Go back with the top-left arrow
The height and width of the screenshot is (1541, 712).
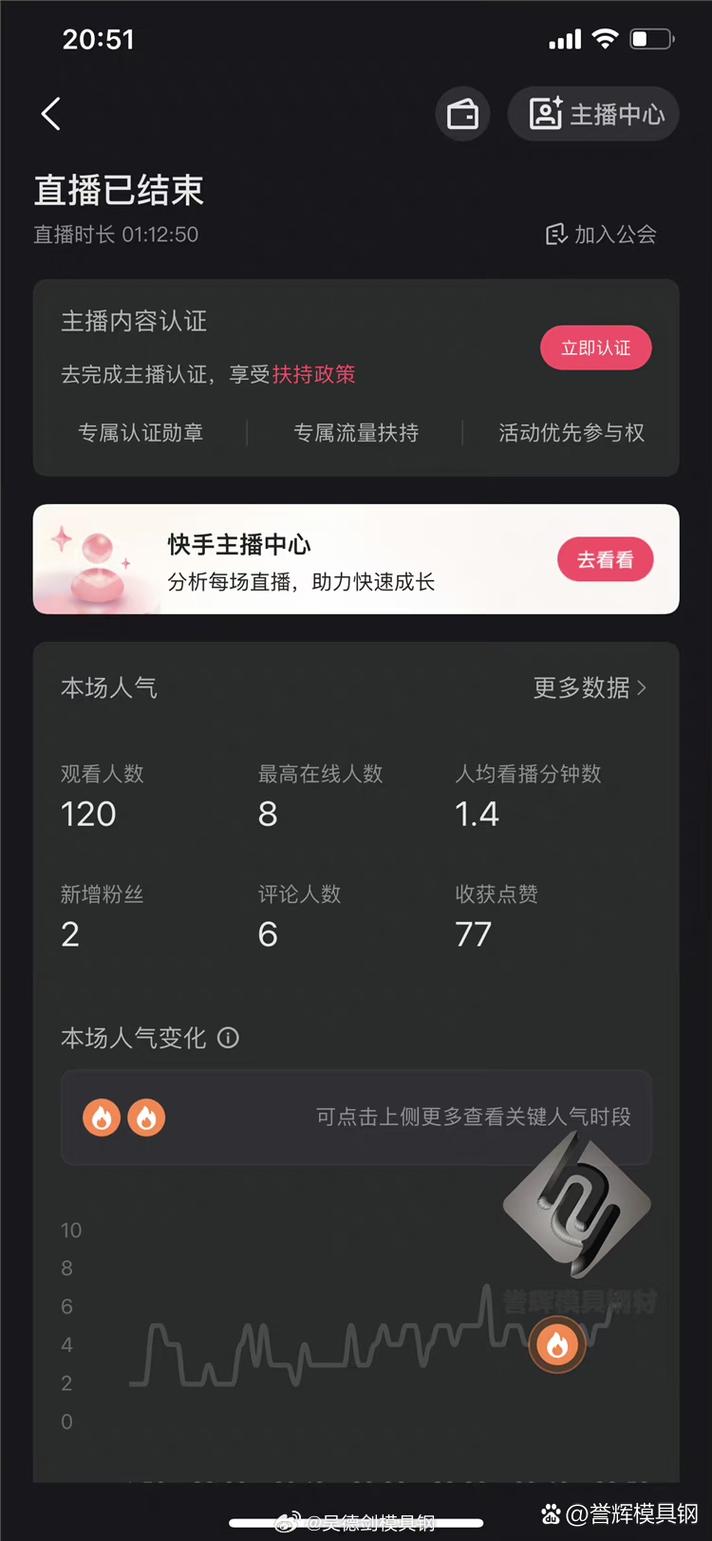(51, 114)
